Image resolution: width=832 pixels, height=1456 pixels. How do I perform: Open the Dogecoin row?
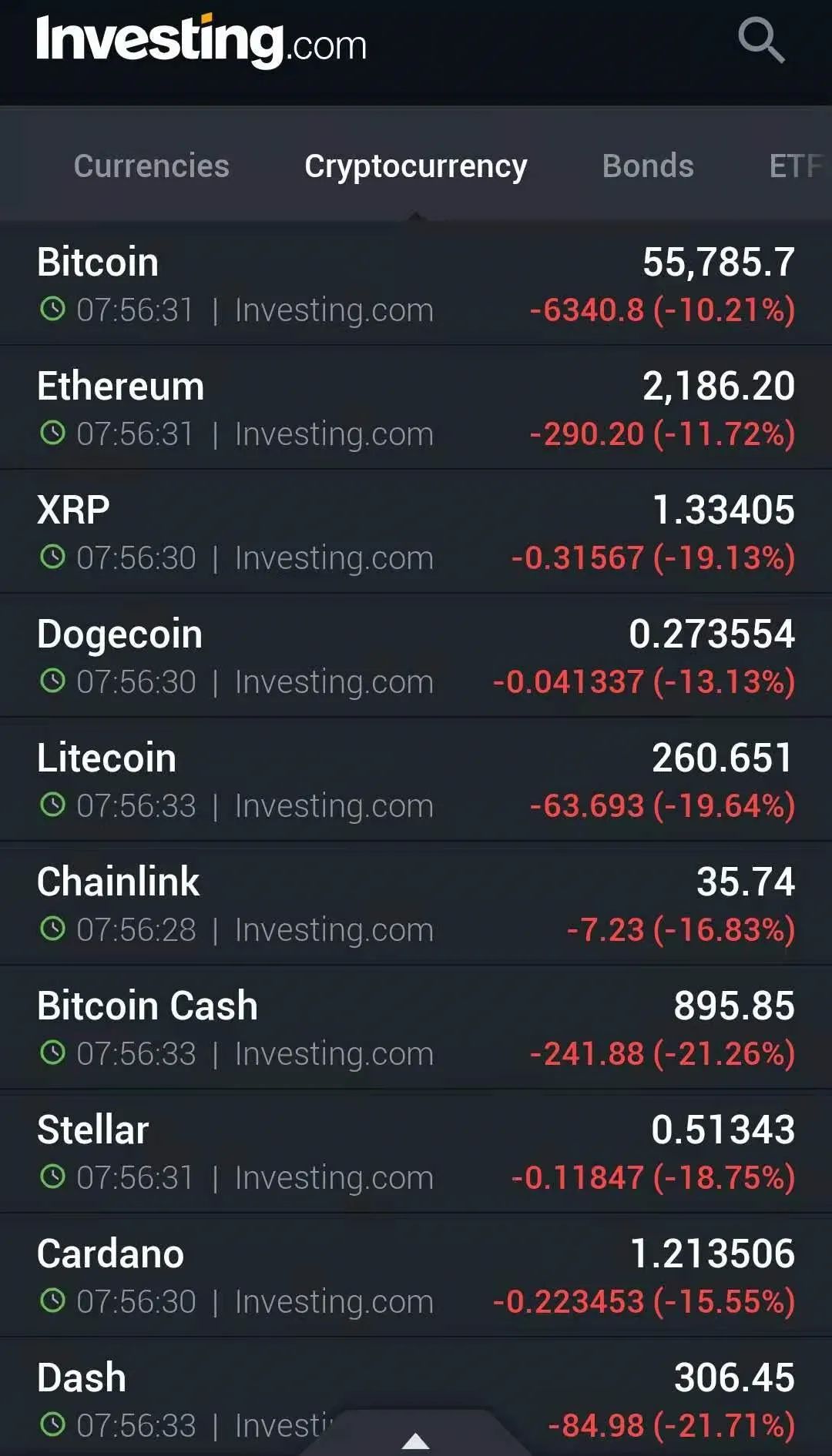416,656
